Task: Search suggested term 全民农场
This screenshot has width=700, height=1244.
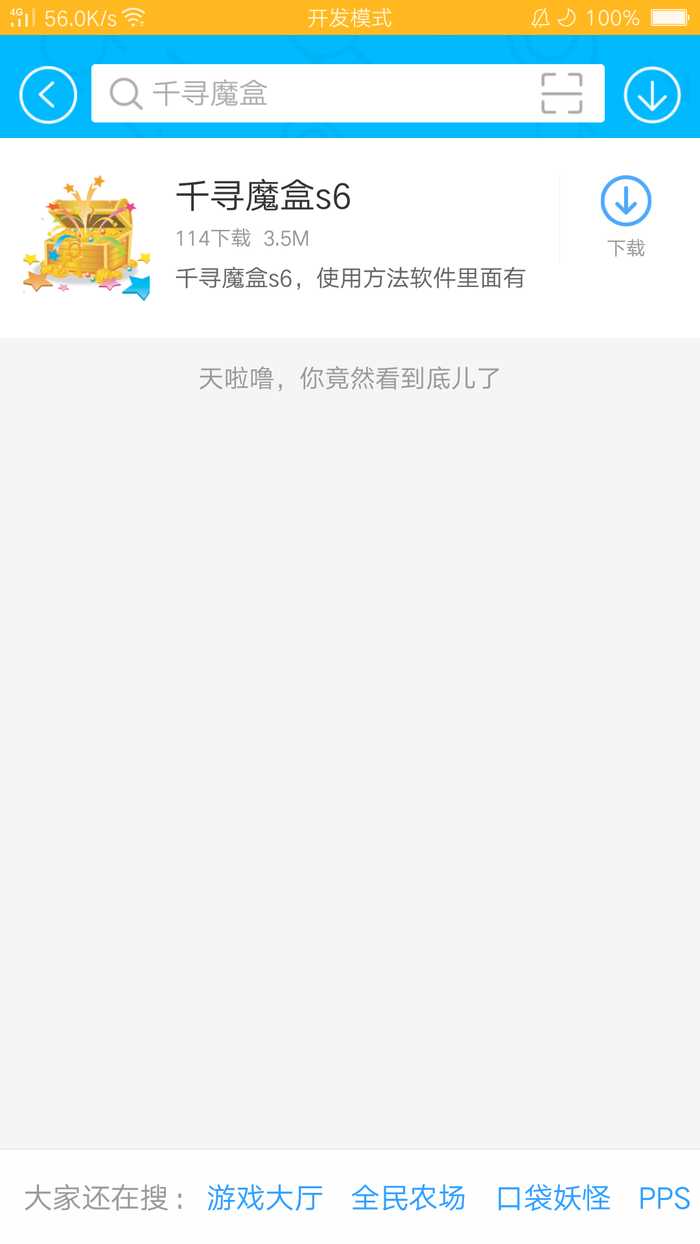Action: pos(408,1197)
